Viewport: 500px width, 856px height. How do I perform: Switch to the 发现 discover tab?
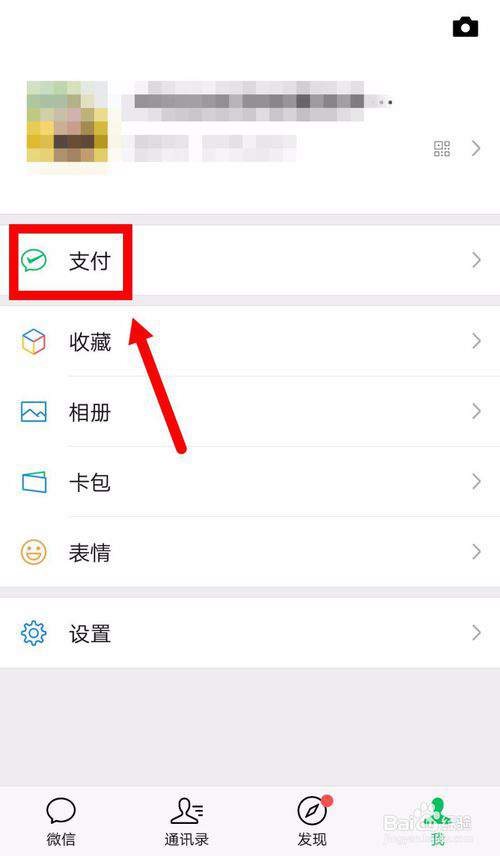313,822
